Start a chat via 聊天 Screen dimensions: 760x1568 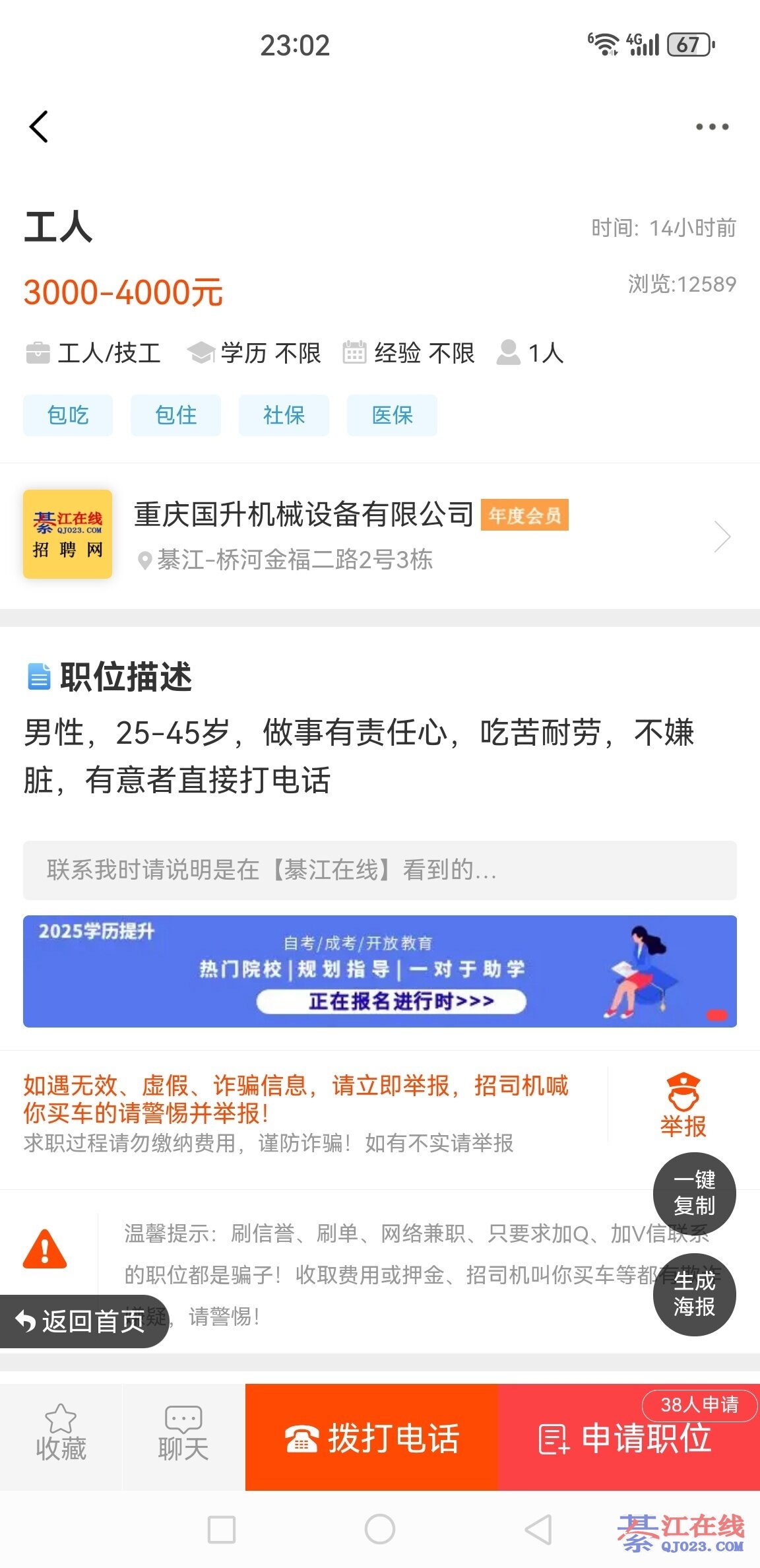pos(183,1433)
